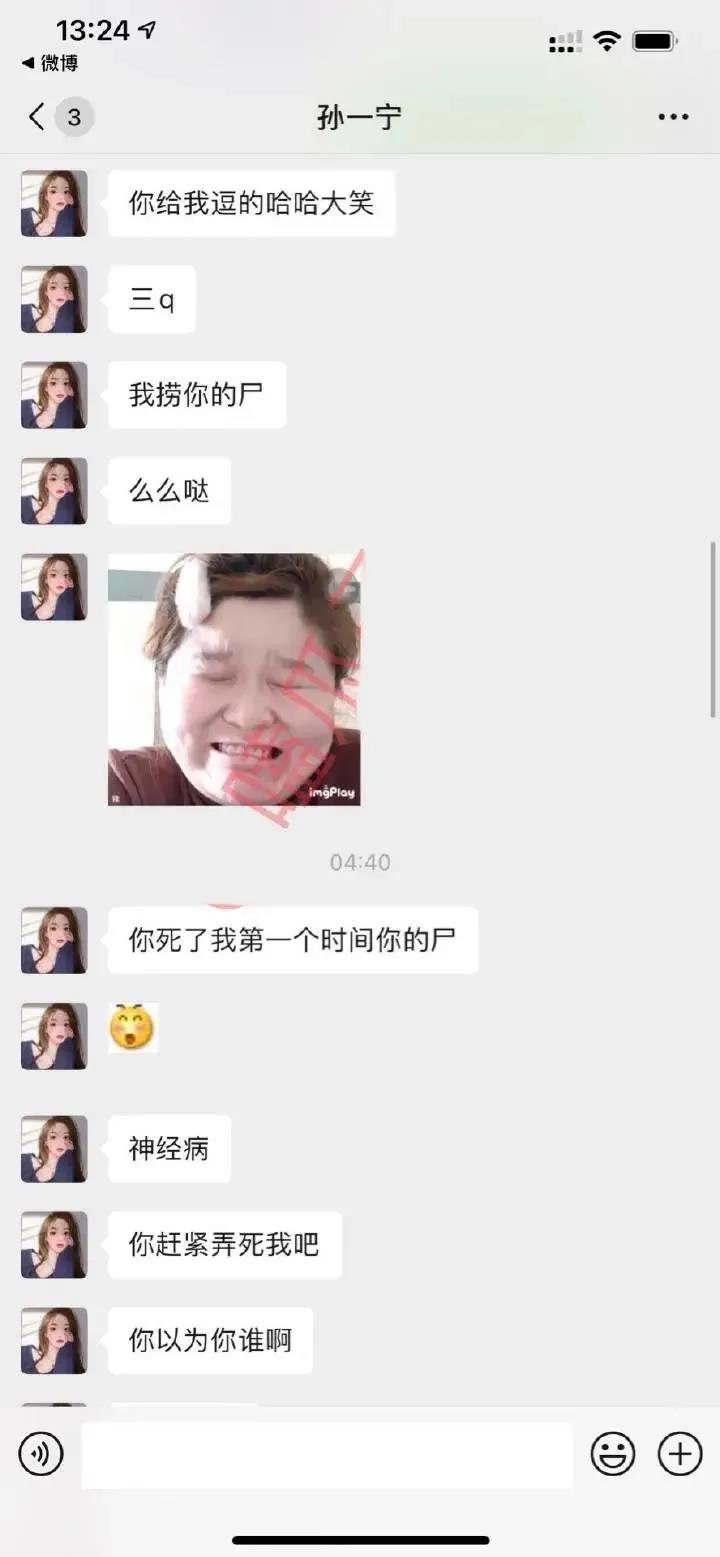Open the avatar next to the crying GIF
The width and height of the screenshot is (720, 1557).
54,588
